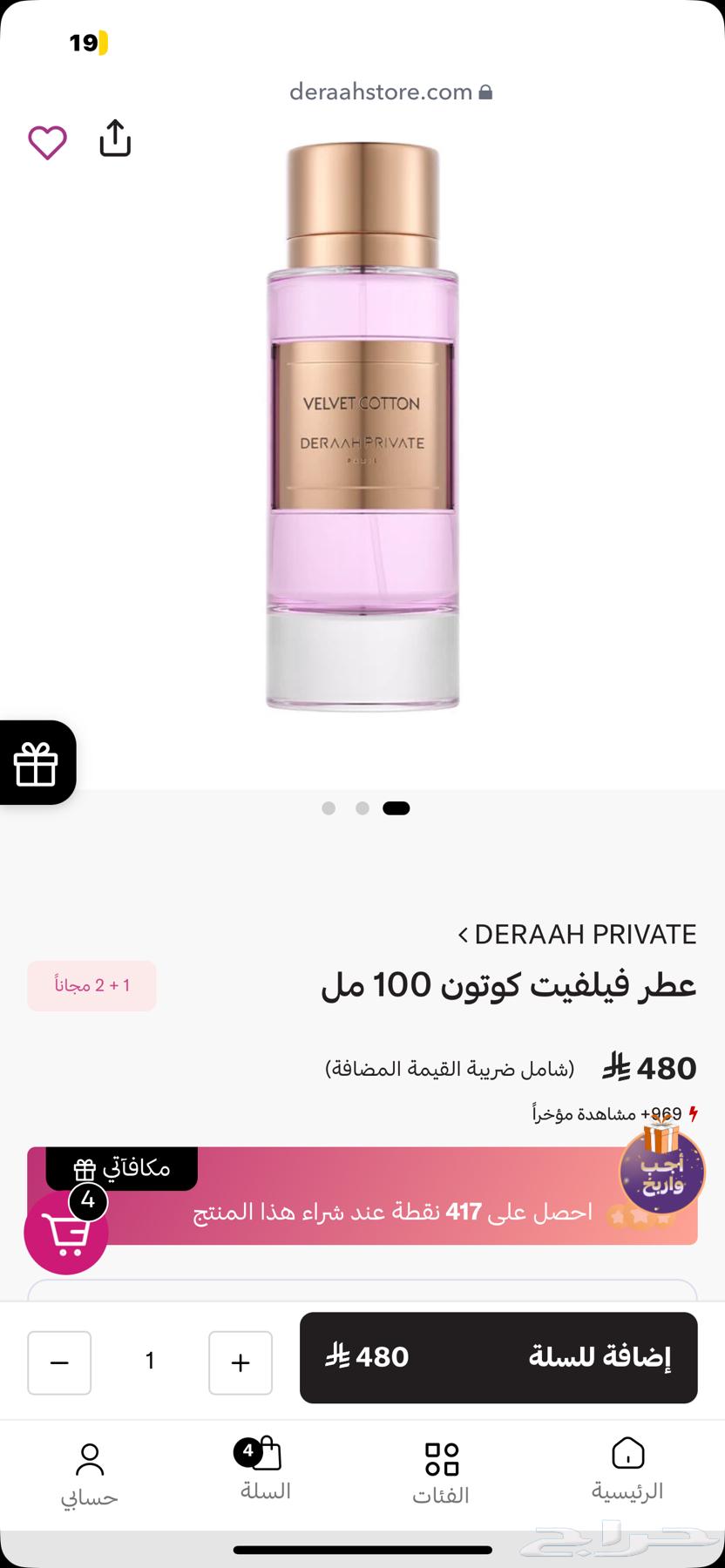The height and width of the screenshot is (1568, 725).
Task: Decrease quantity with the minus stepper
Action: pyautogui.click(x=59, y=1362)
